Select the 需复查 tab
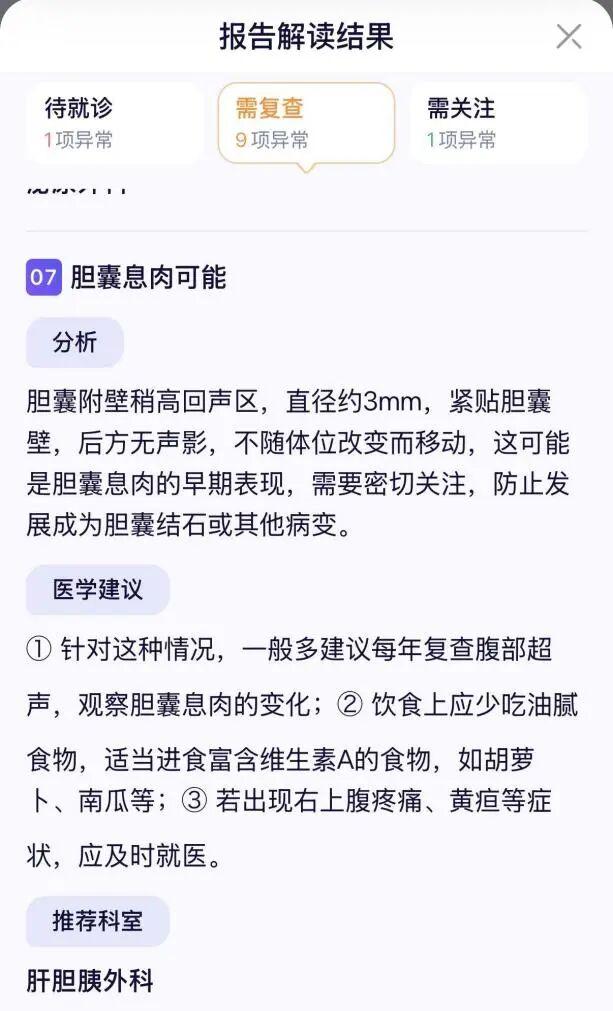The height and width of the screenshot is (1011, 613). [x=306, y=123]
